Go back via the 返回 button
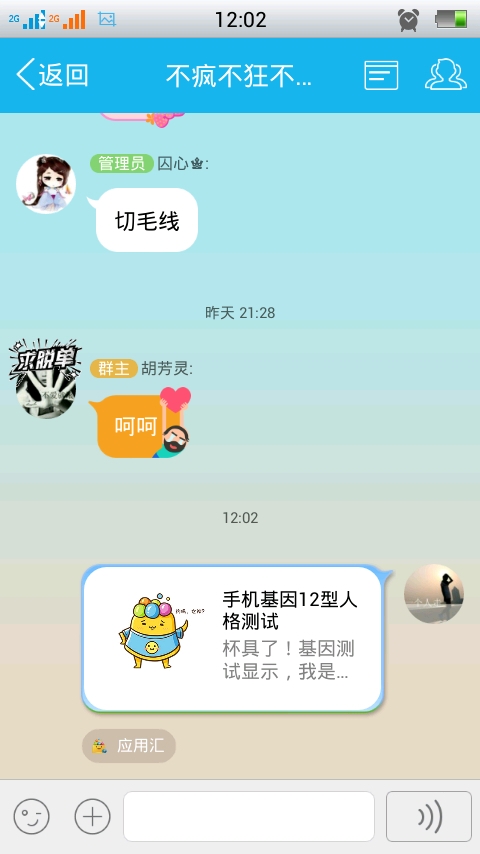 (x=52, y=75)
